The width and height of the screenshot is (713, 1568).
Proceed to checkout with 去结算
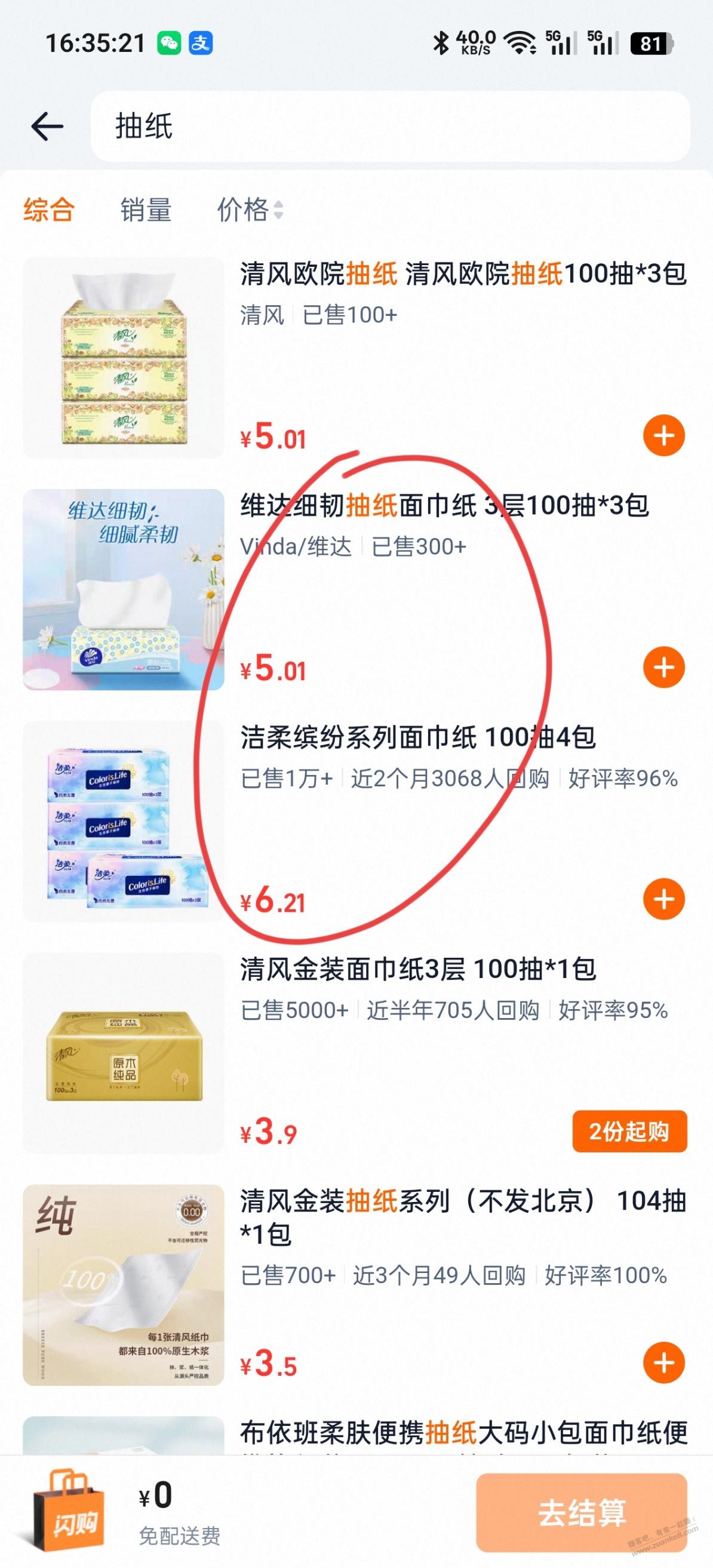pyautogui.click(x=582, y=1512)
